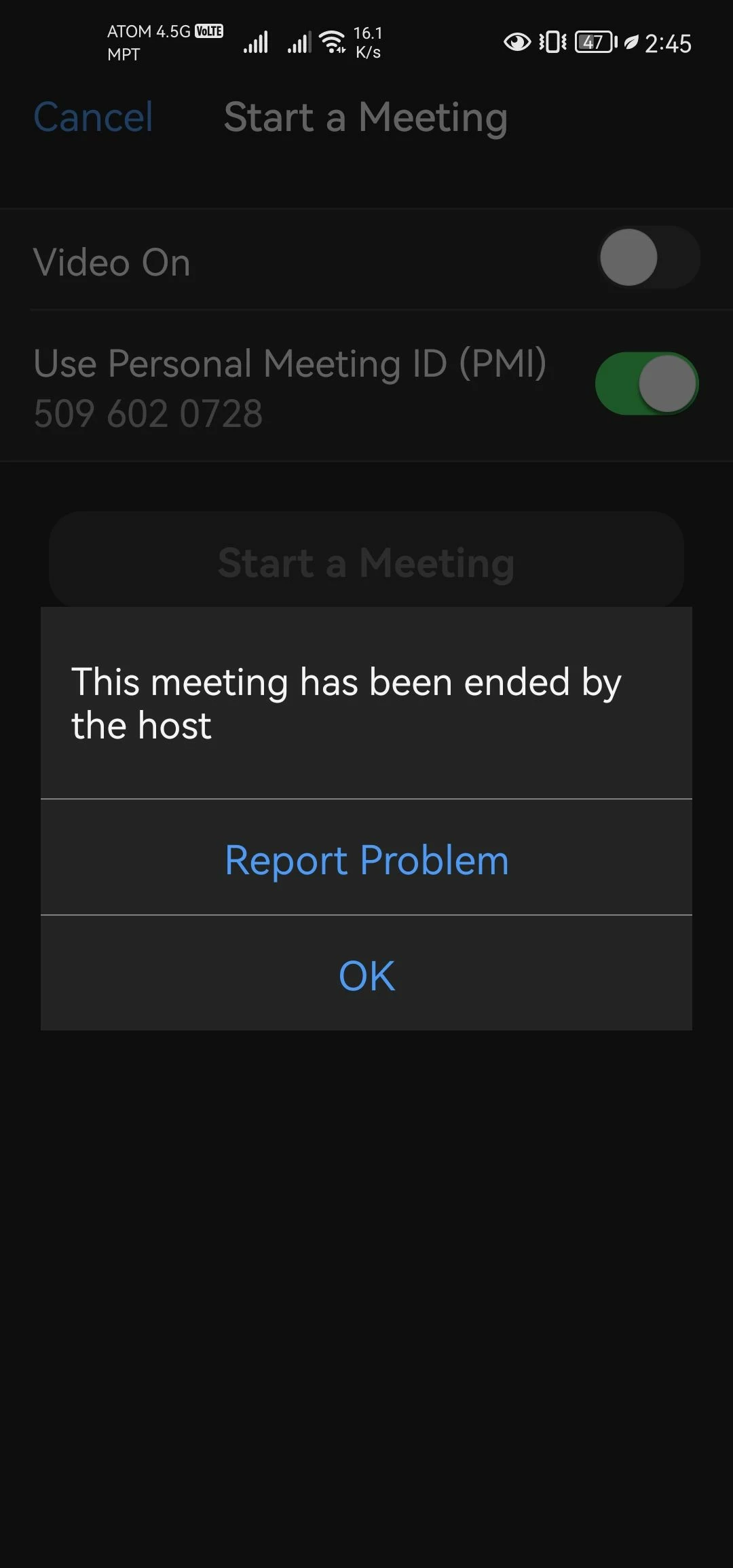
Task: Dismiss the dialog with OK
Action: point(366,975)
